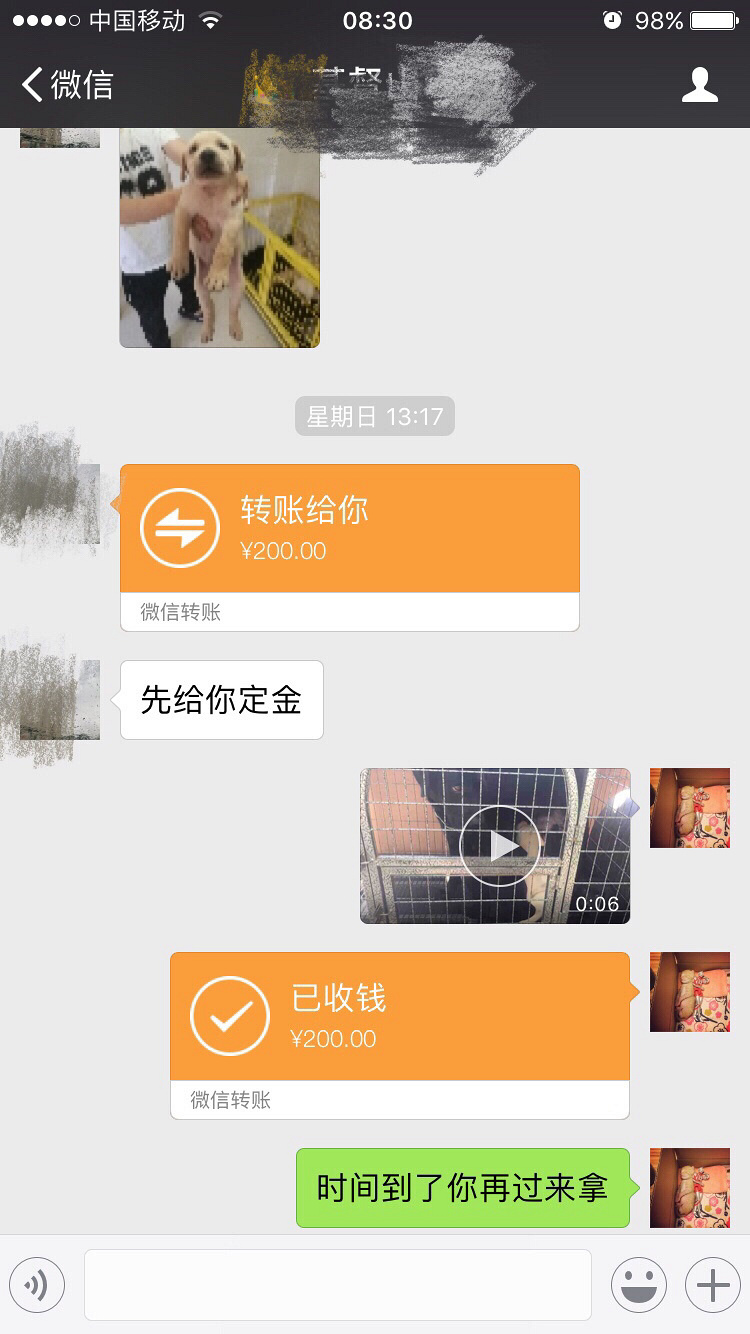Open the contact profile icon
Image resolution: width=750 pixels, height=1334 pixels.
pyautogui.click(x=699, y=85)
